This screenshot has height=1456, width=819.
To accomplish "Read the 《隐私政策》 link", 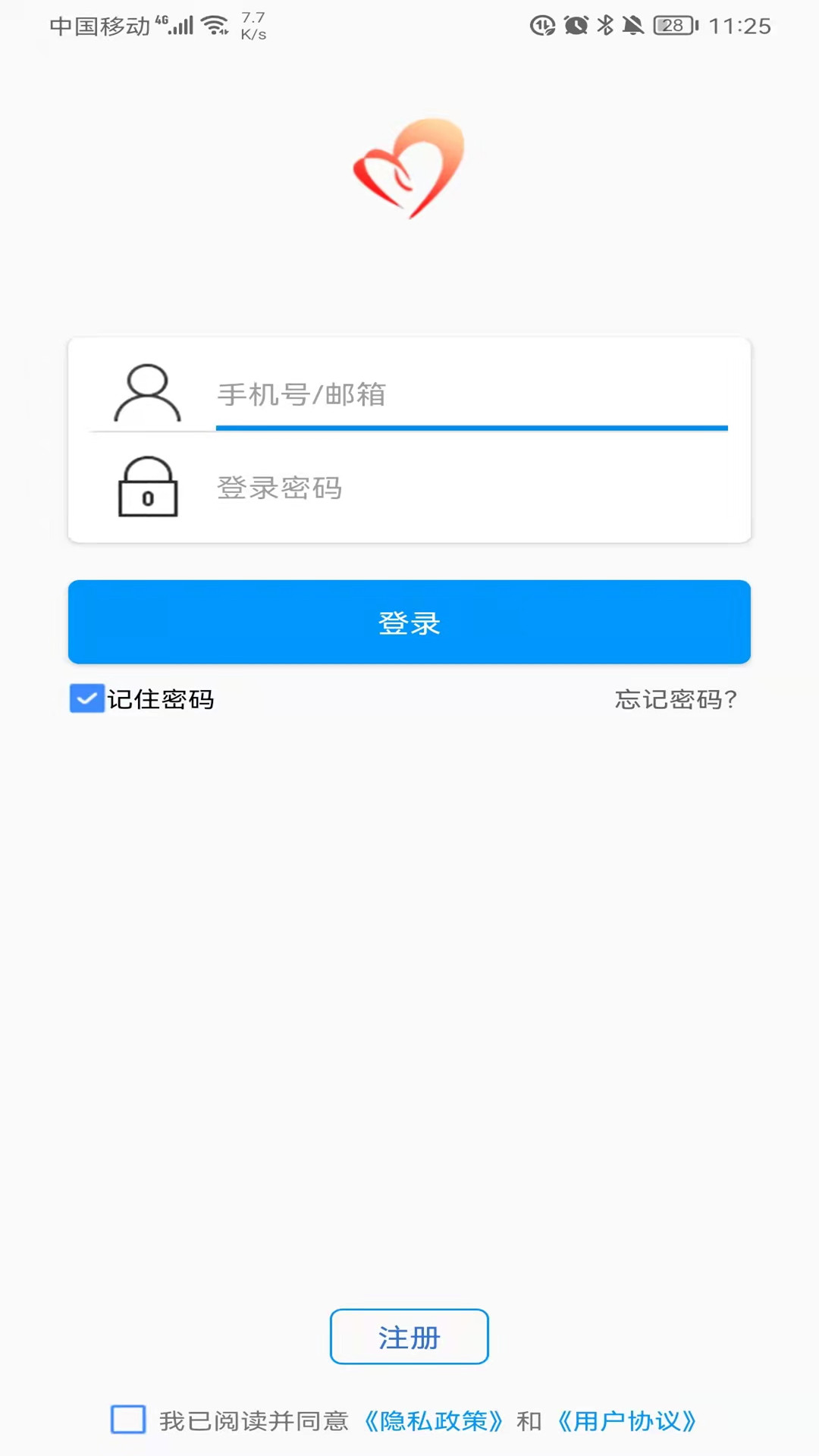I will click(x=433, y=1421).
